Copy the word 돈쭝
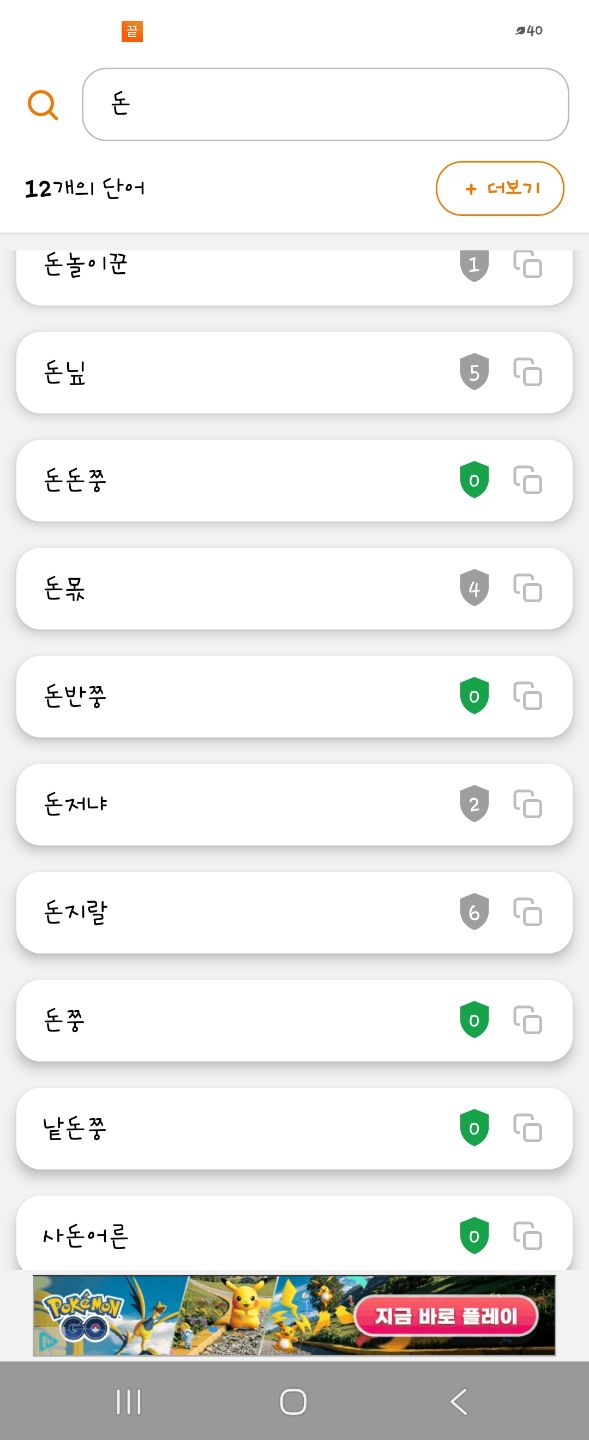This screenshot has width=589, height=1440. click(528, 1020)
